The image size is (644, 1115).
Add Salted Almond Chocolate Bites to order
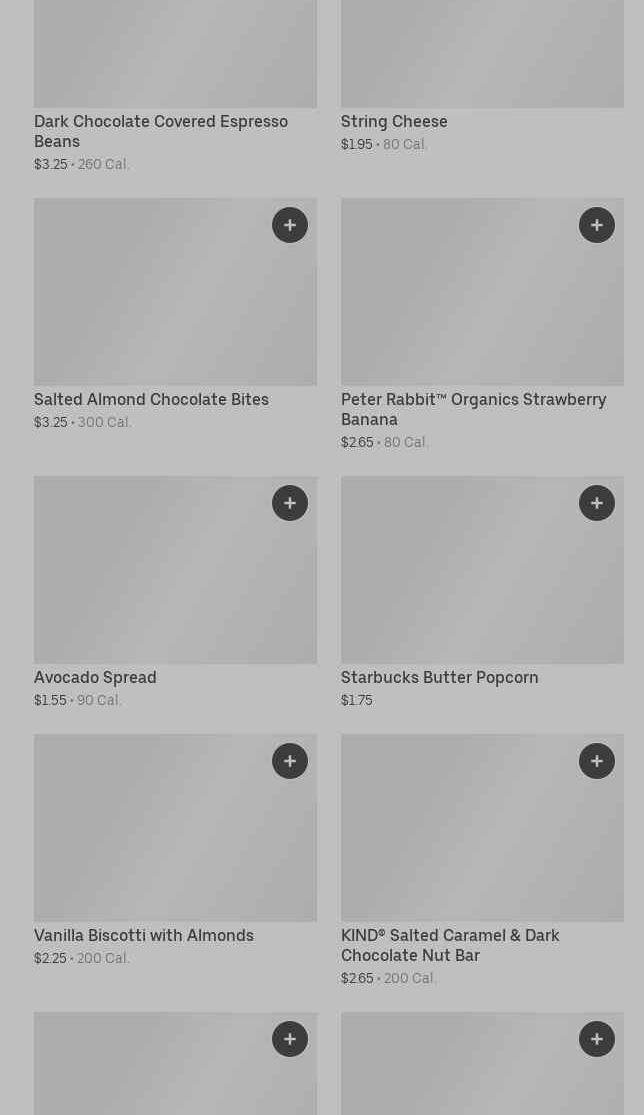point(290,225)
